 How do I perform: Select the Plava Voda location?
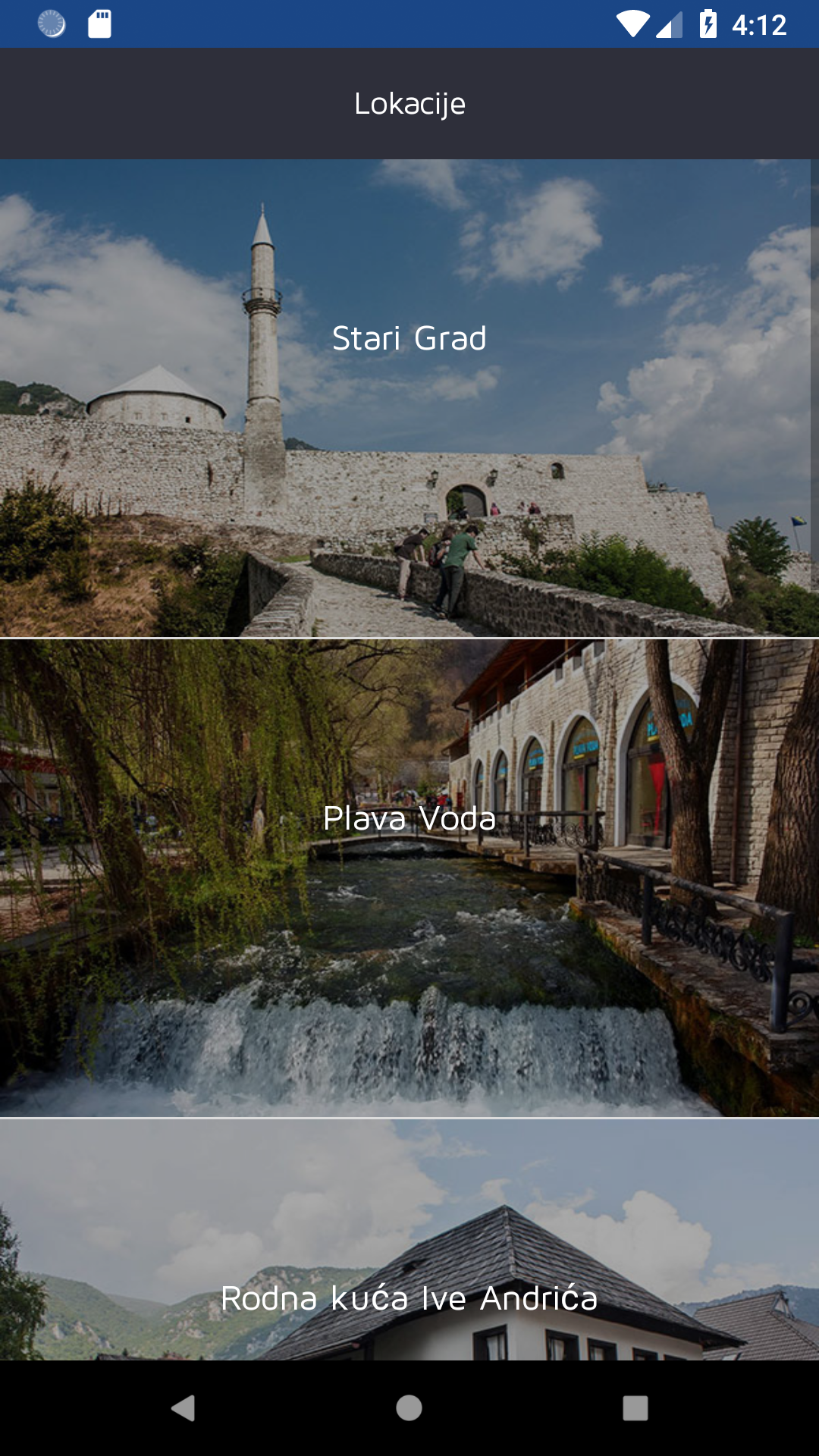pyautogui.click(x=409, y=880)
